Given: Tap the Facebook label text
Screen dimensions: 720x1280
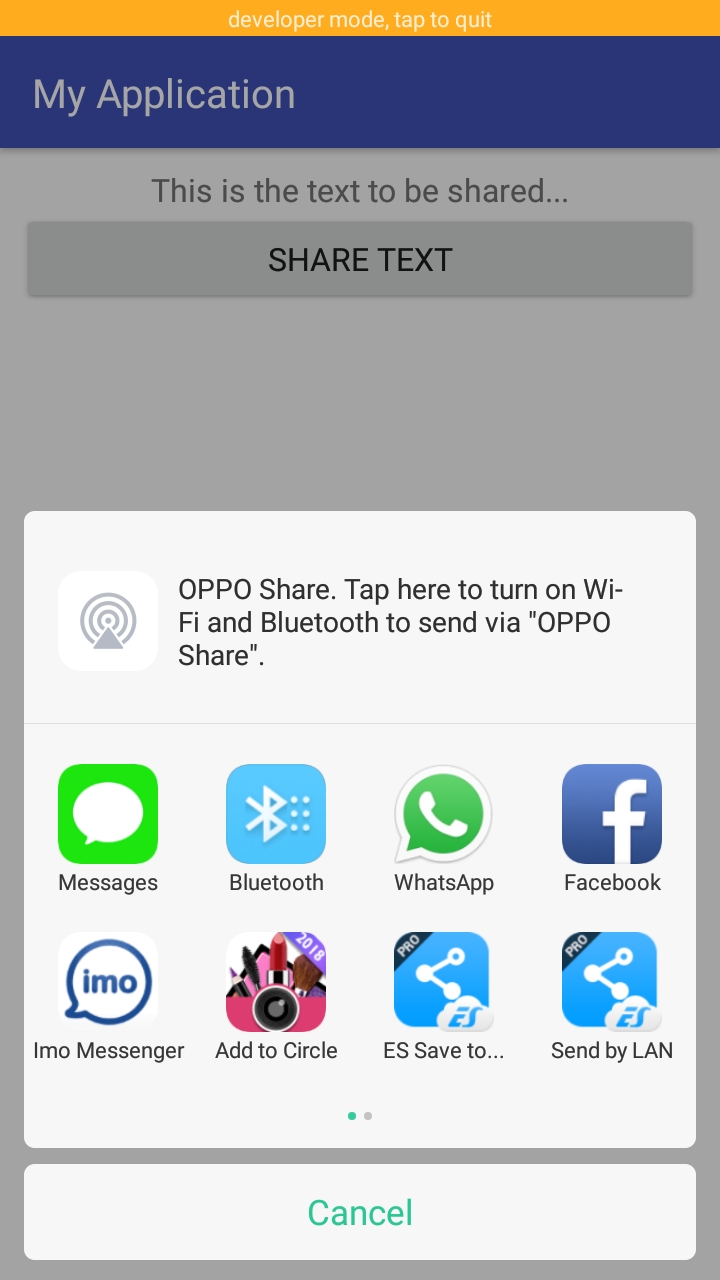Looking at the screenshot, I should click(x=612, y=882).
